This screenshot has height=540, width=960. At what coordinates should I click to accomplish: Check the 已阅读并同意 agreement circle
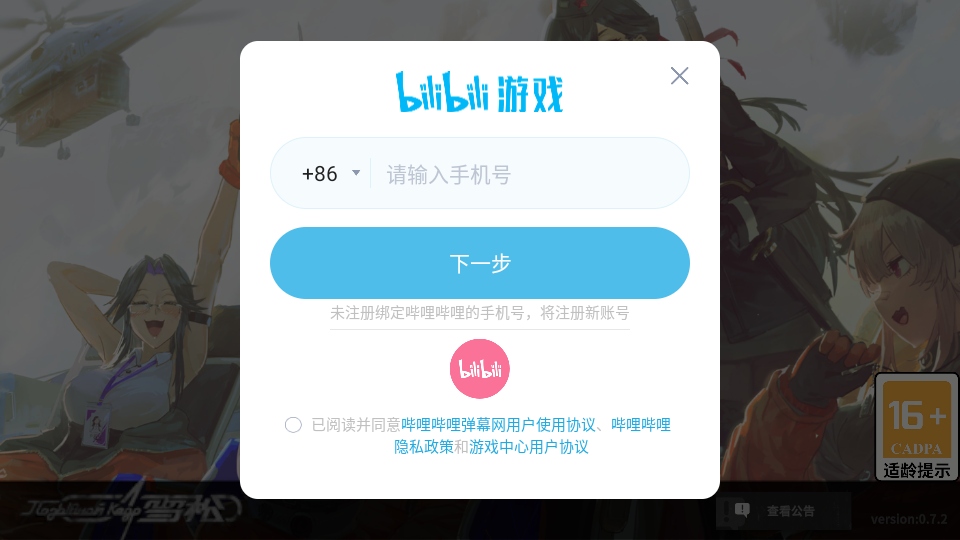click(x=293, y=425)
